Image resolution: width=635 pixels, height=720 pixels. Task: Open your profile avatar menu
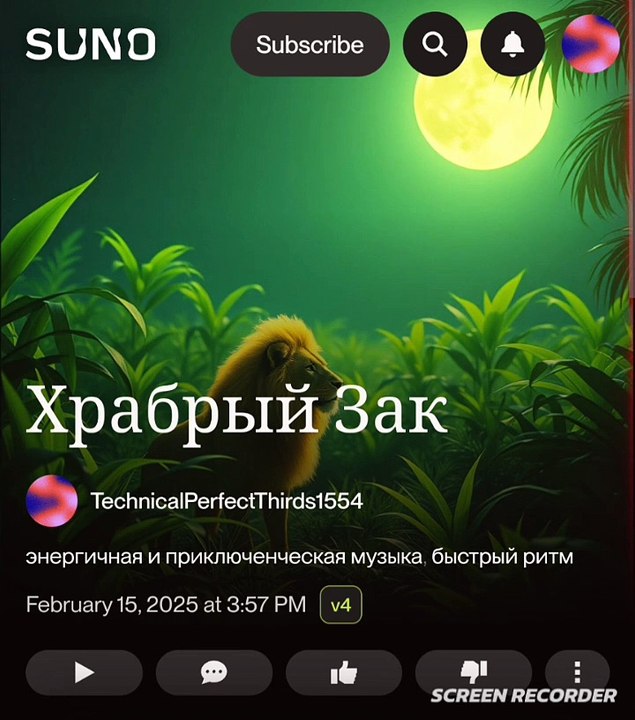(x=590, y=45)
